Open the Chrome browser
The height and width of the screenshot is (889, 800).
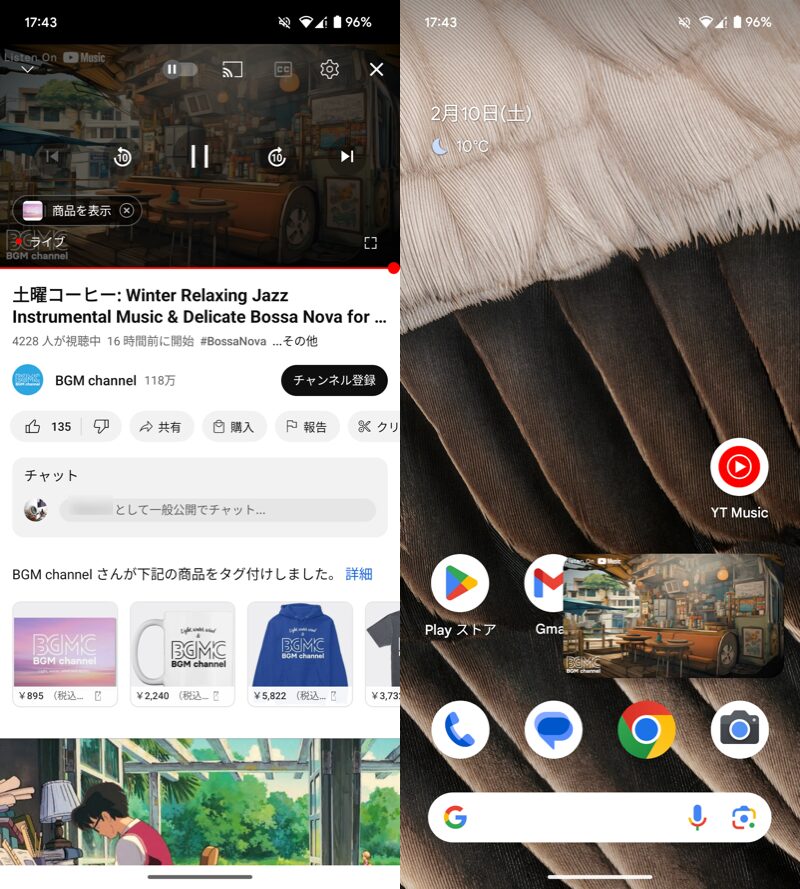click(646, 730)
